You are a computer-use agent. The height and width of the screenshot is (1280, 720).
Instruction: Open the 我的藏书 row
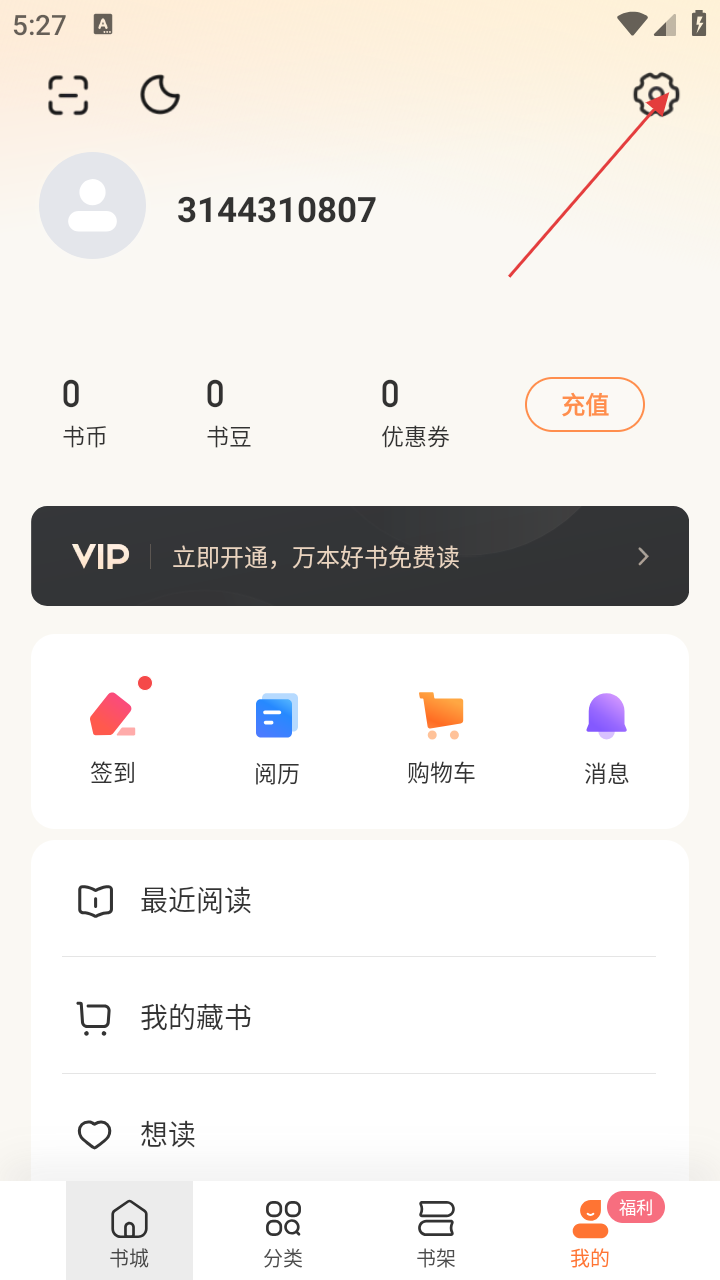[x=360, y=1018]
